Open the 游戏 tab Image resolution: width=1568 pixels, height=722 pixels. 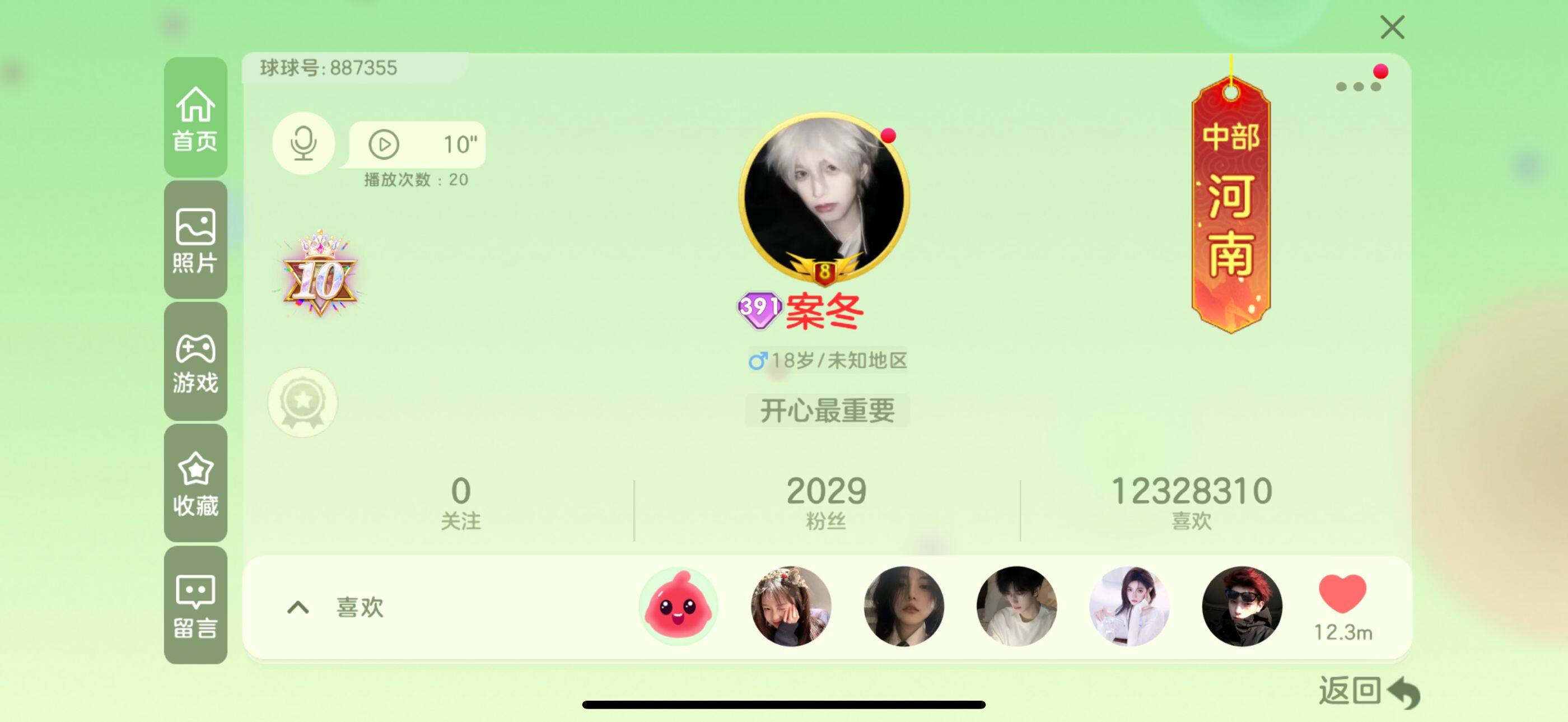click(x=195, y=362)
